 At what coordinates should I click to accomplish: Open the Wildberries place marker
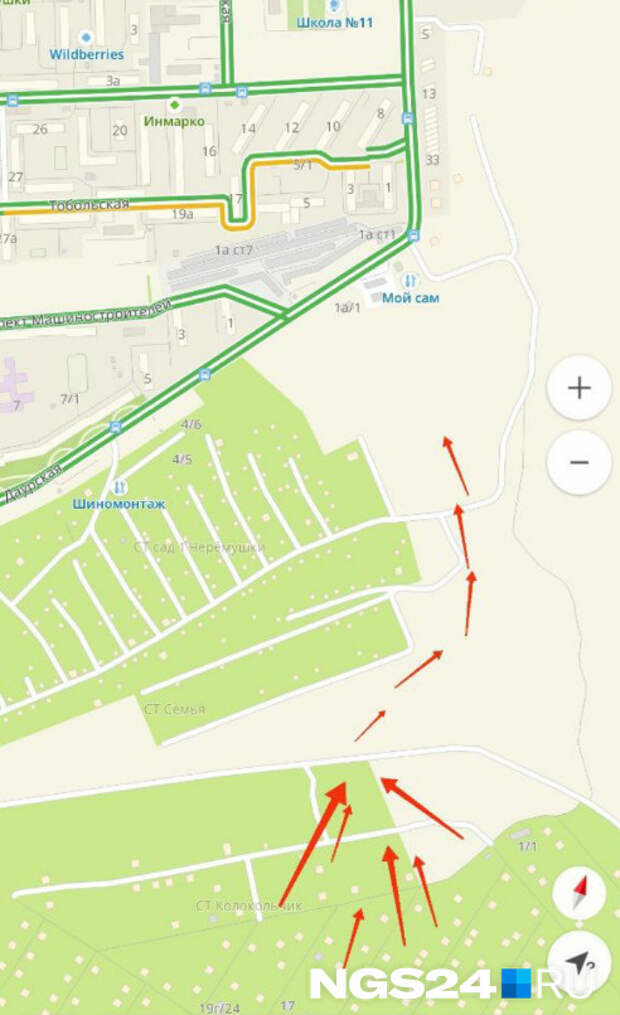[86, 37]
